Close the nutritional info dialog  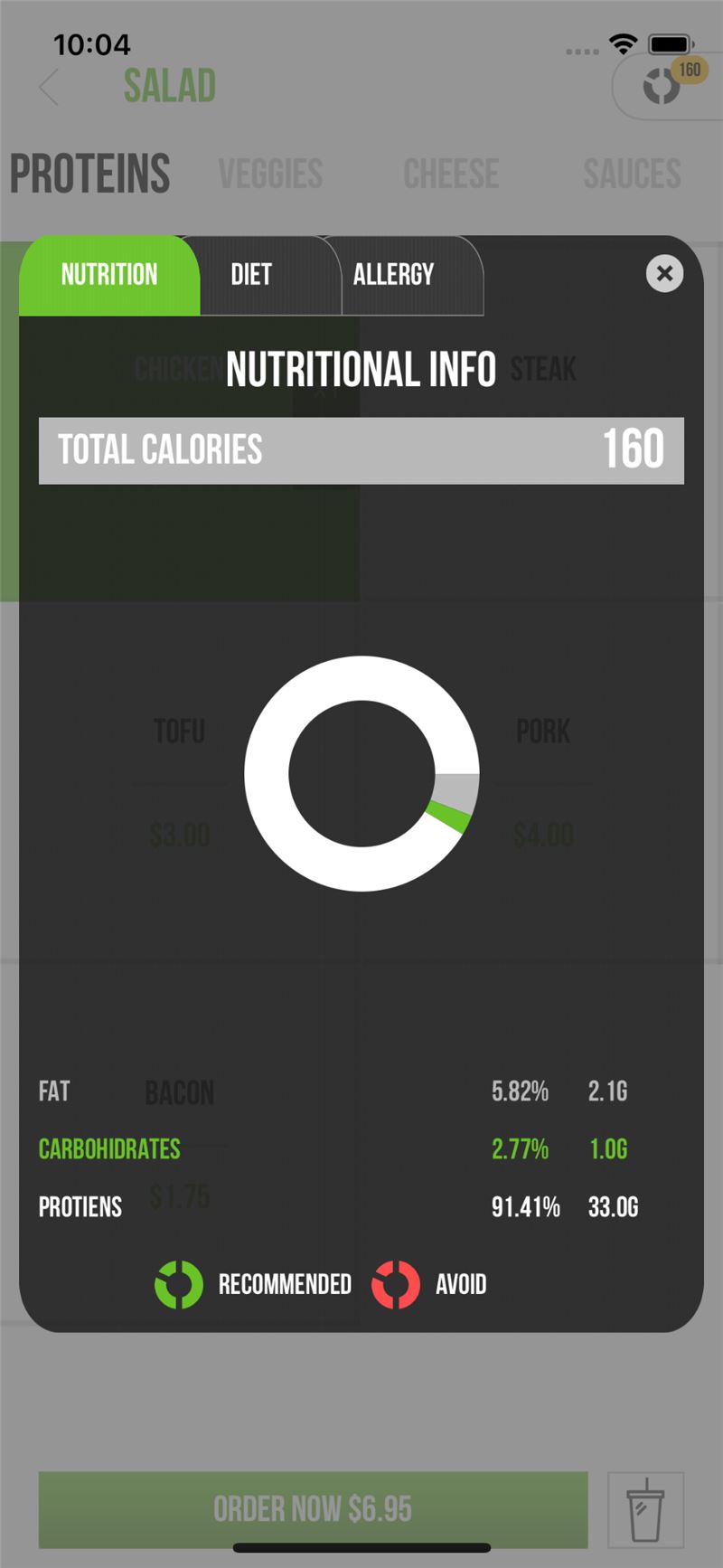664,273
